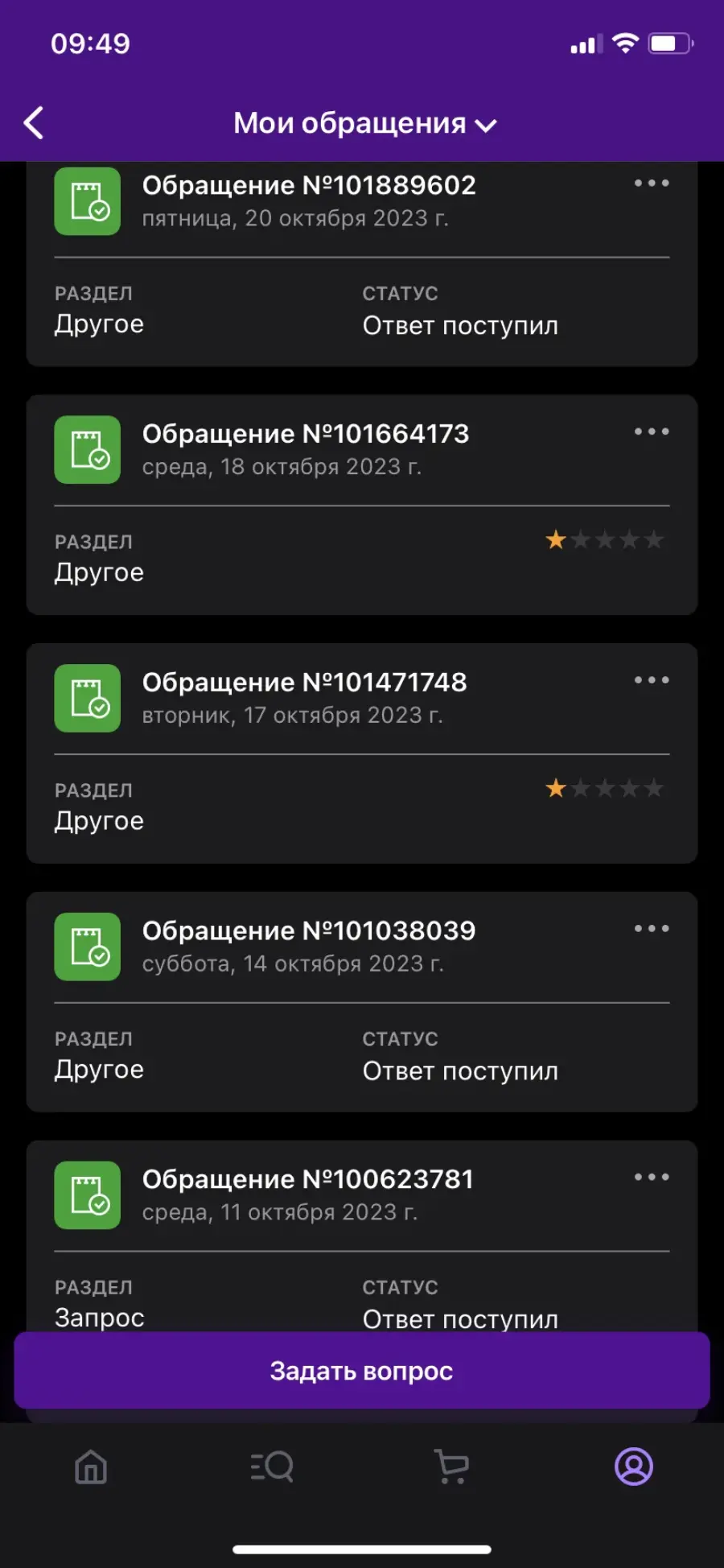Expand the Мои обращения dropdown
The width and height of the screenshot is (724, 1568).
364,123
